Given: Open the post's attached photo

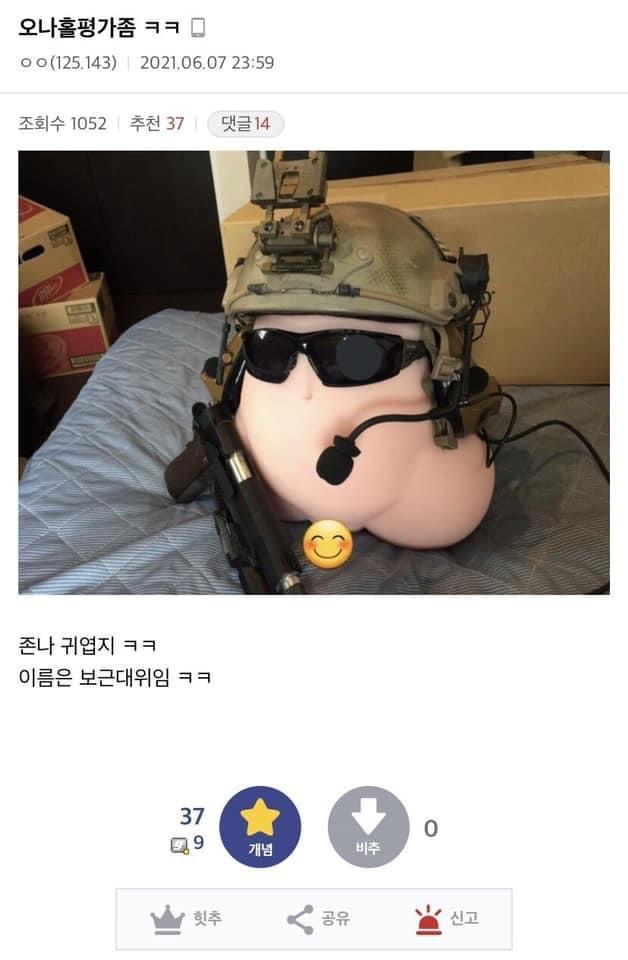Looking at the screenshot, I should [313, 372].
